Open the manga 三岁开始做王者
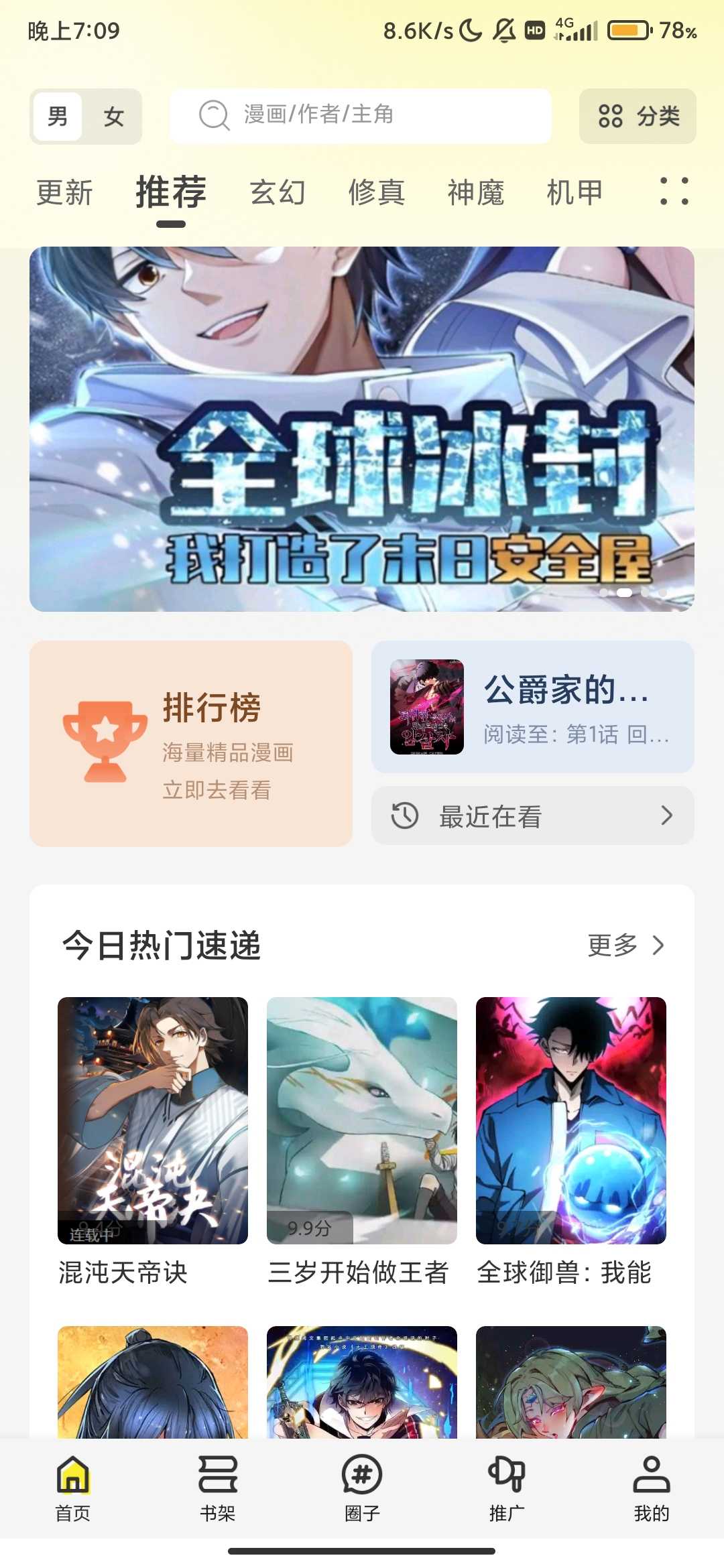 (362, 1120)
